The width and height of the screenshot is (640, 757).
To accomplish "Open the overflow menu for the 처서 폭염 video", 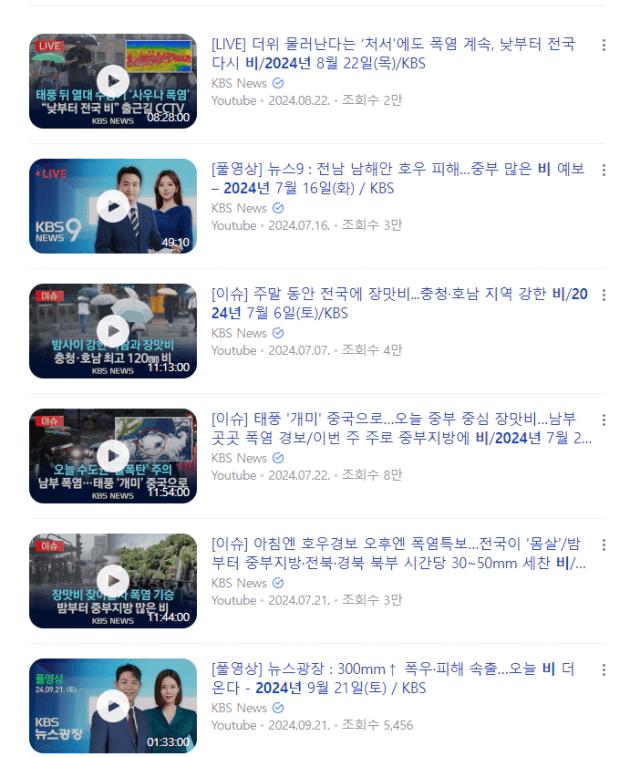I will tap(603, 45).
